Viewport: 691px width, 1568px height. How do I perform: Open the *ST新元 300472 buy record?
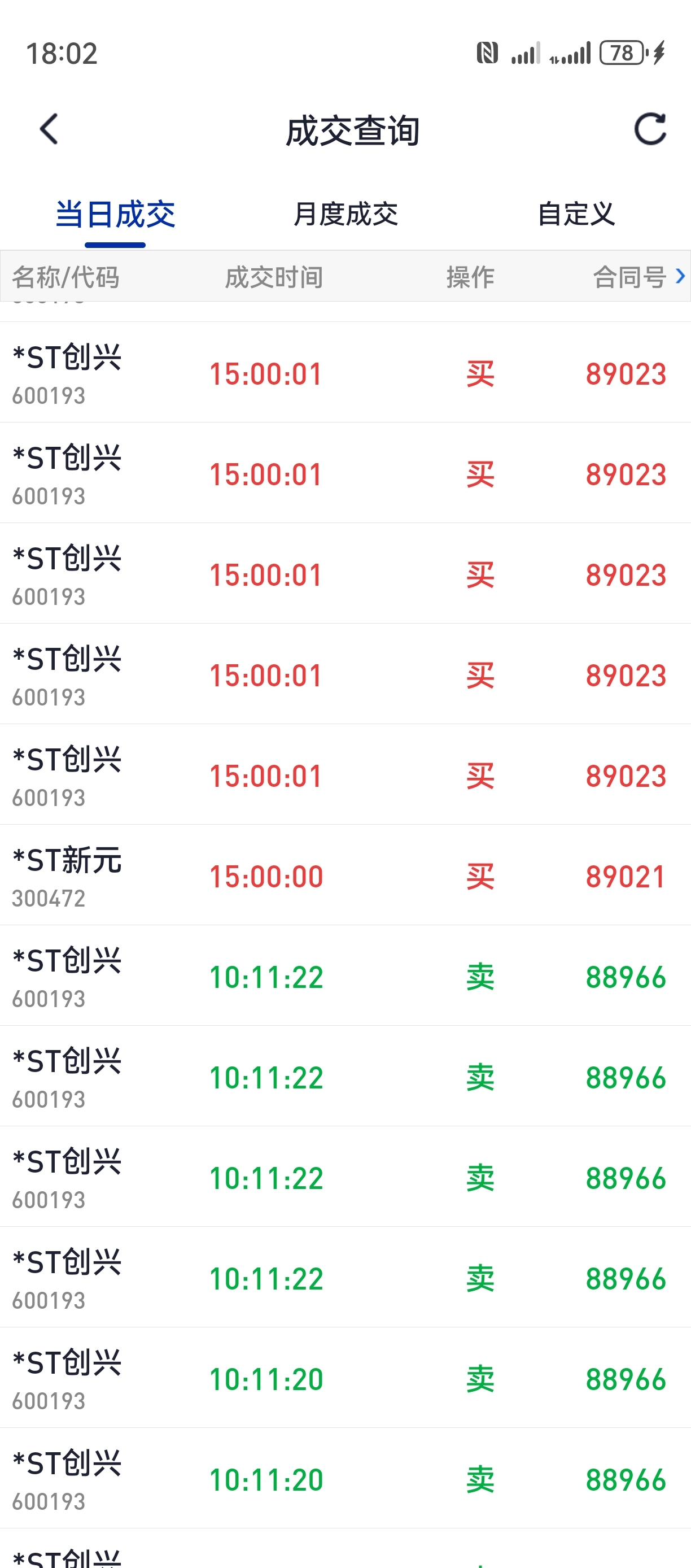point(345,876)
